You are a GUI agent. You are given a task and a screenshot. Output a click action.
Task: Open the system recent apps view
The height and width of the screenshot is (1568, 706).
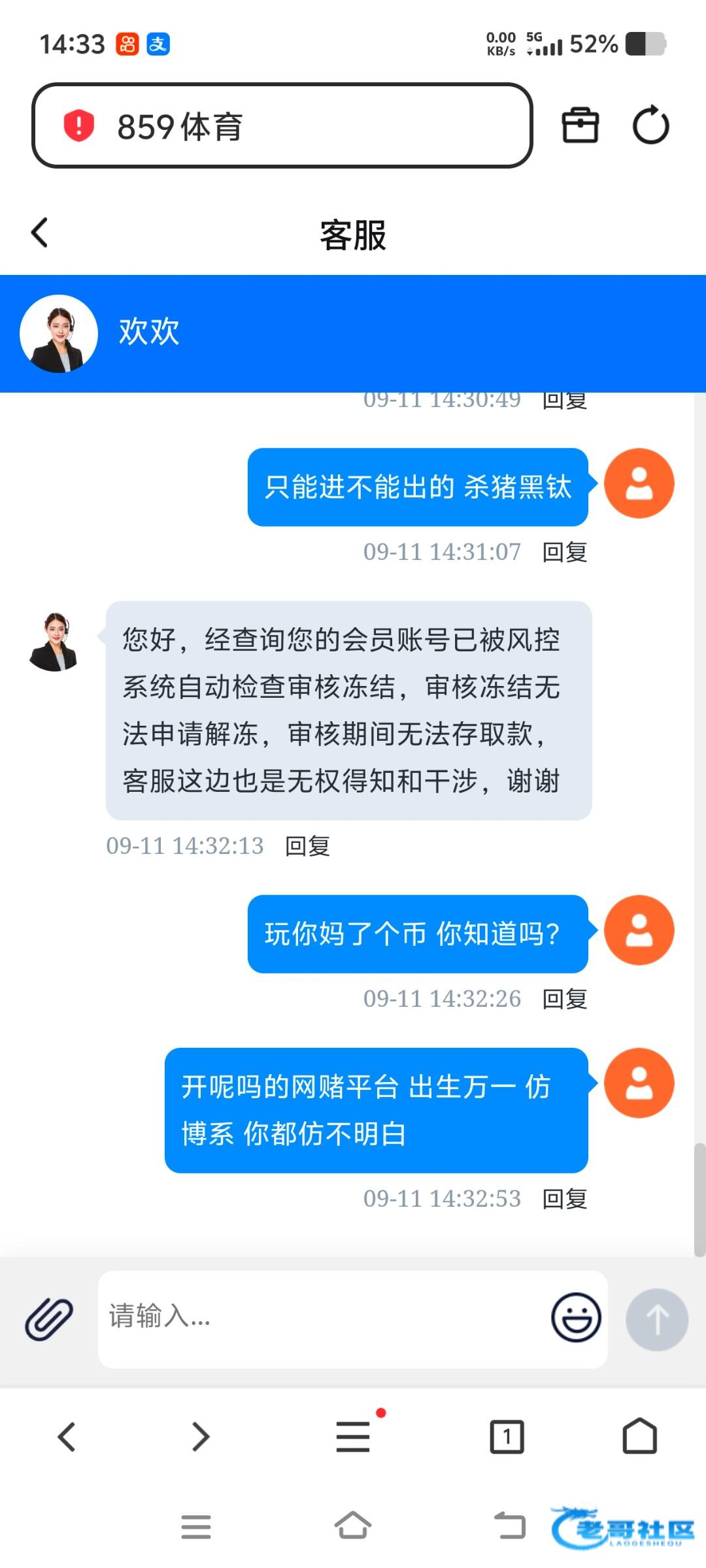[196, 1527]
